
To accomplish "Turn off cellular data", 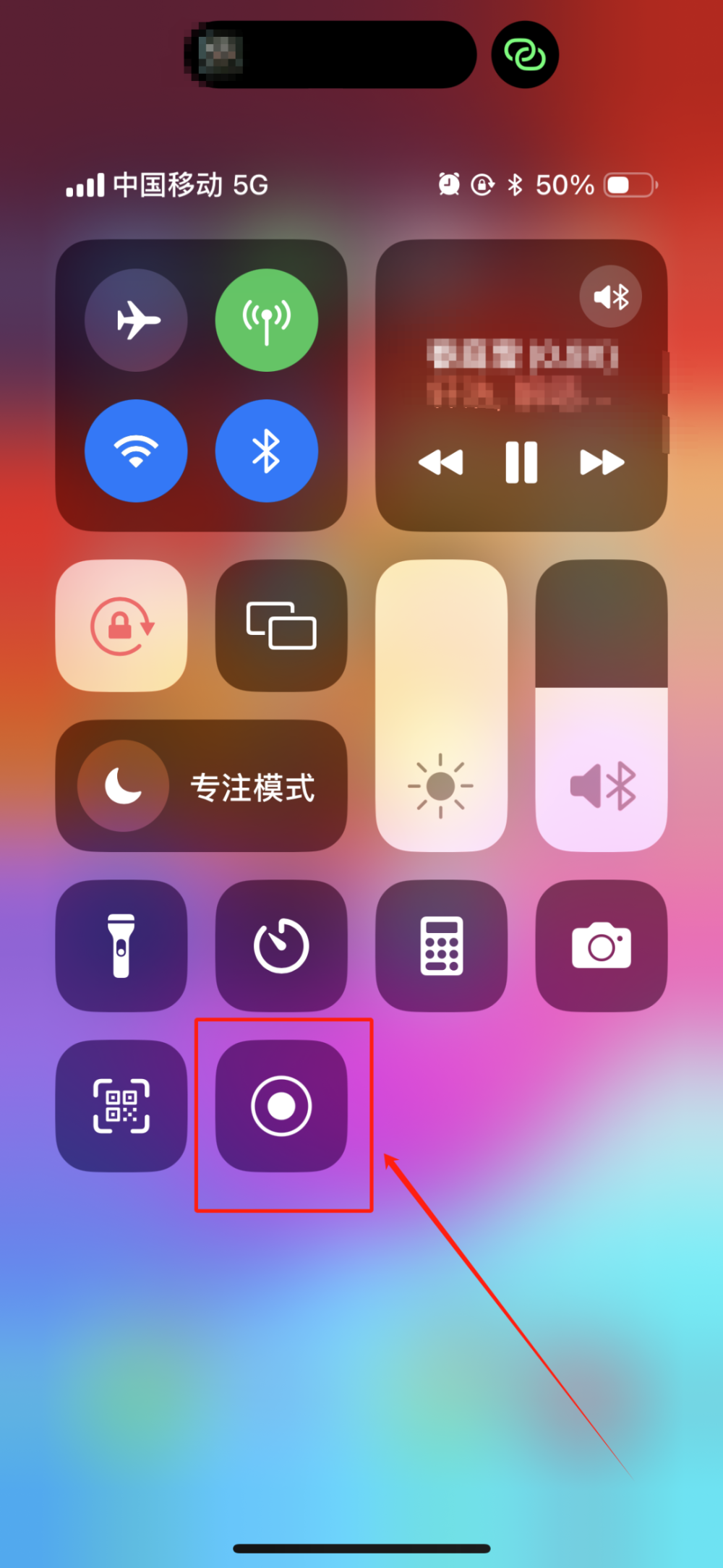I will (266, 320).
